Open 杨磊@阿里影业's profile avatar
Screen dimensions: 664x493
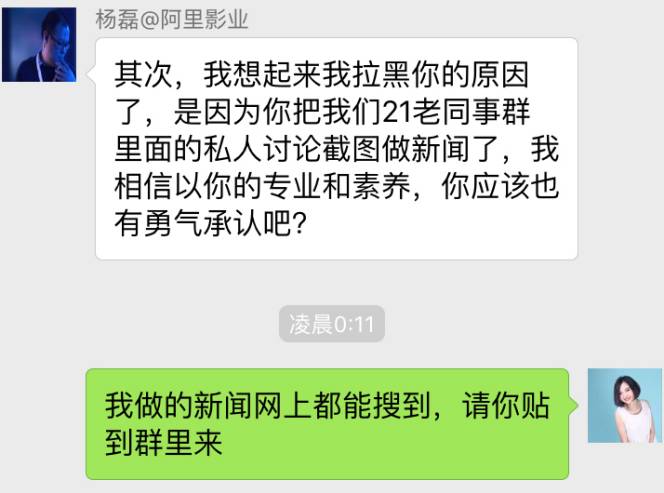40,44
